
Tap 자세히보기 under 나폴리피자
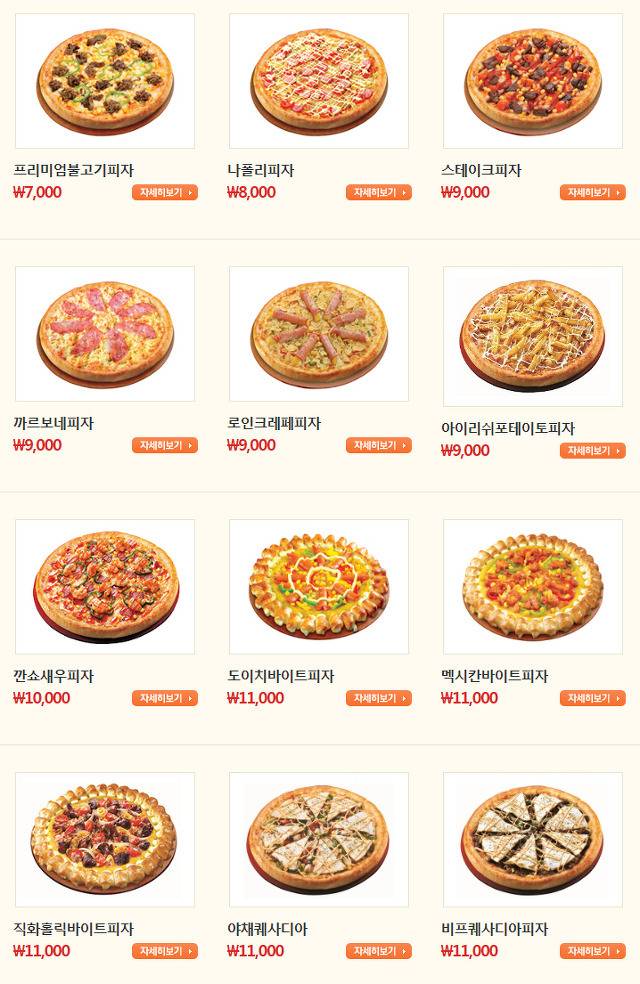point(378,193)
